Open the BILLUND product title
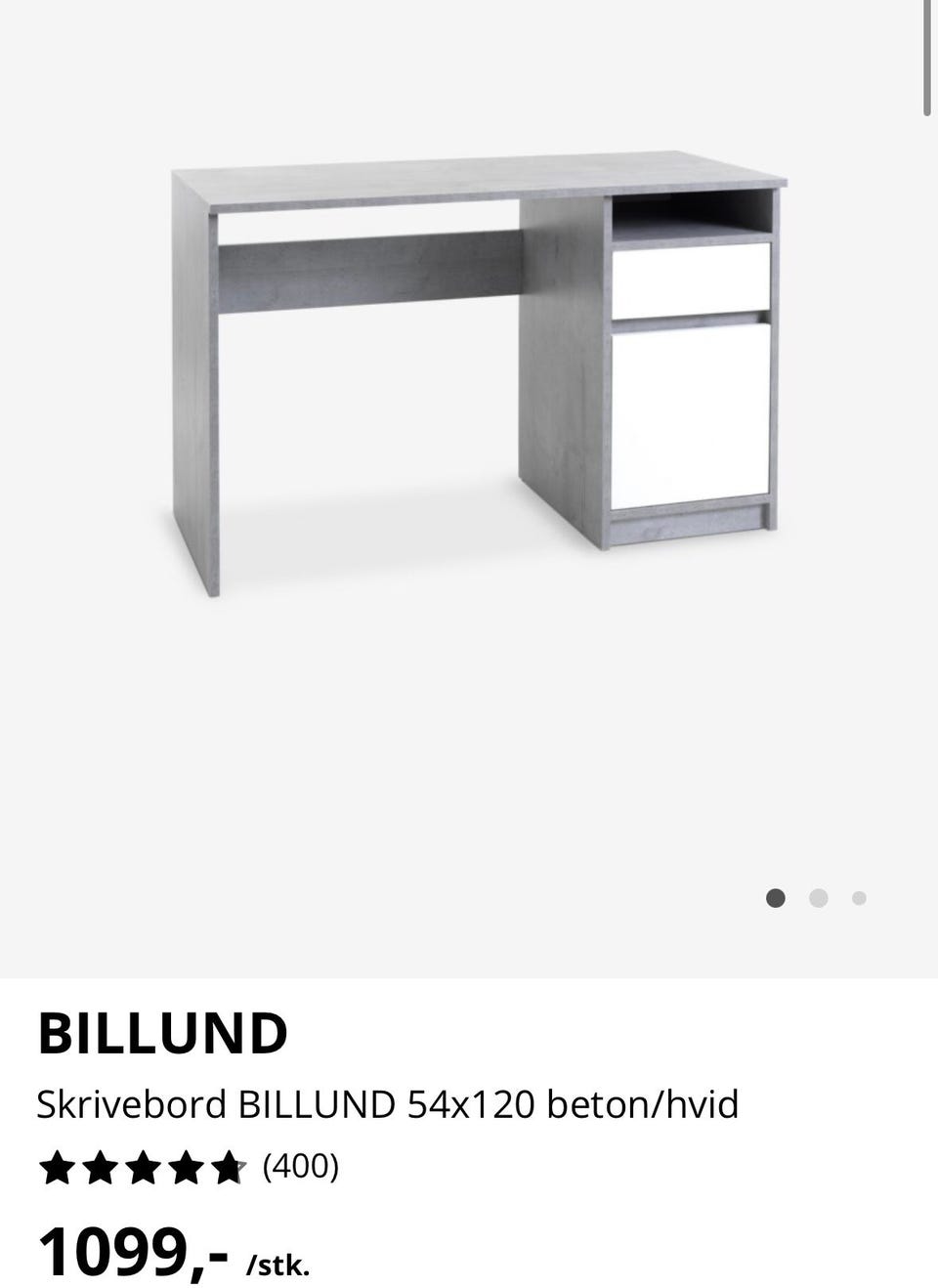This screenshot has height=1288, width=938. [164, 1031]
